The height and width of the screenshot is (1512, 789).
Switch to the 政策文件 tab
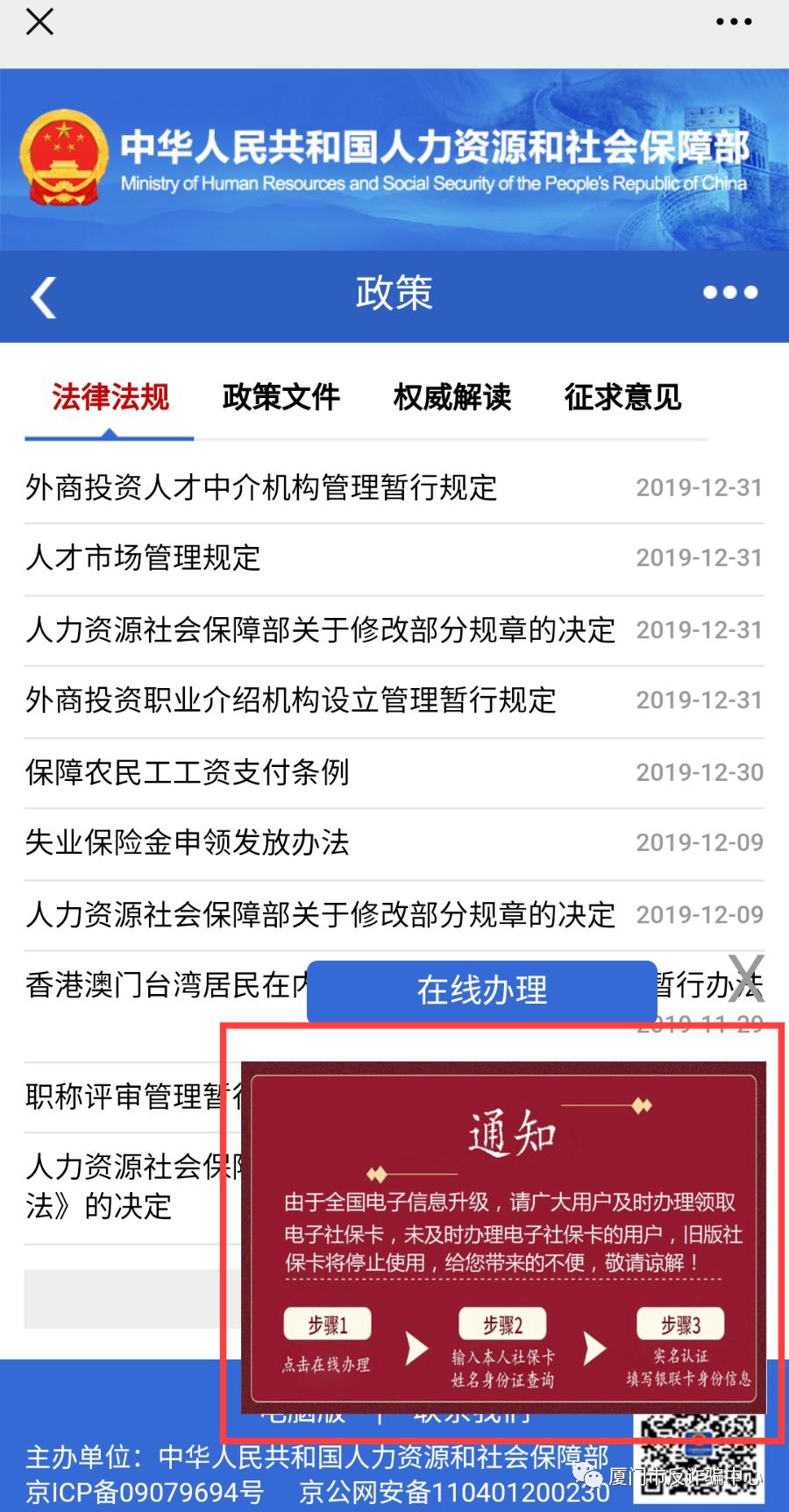pos(281,397)
